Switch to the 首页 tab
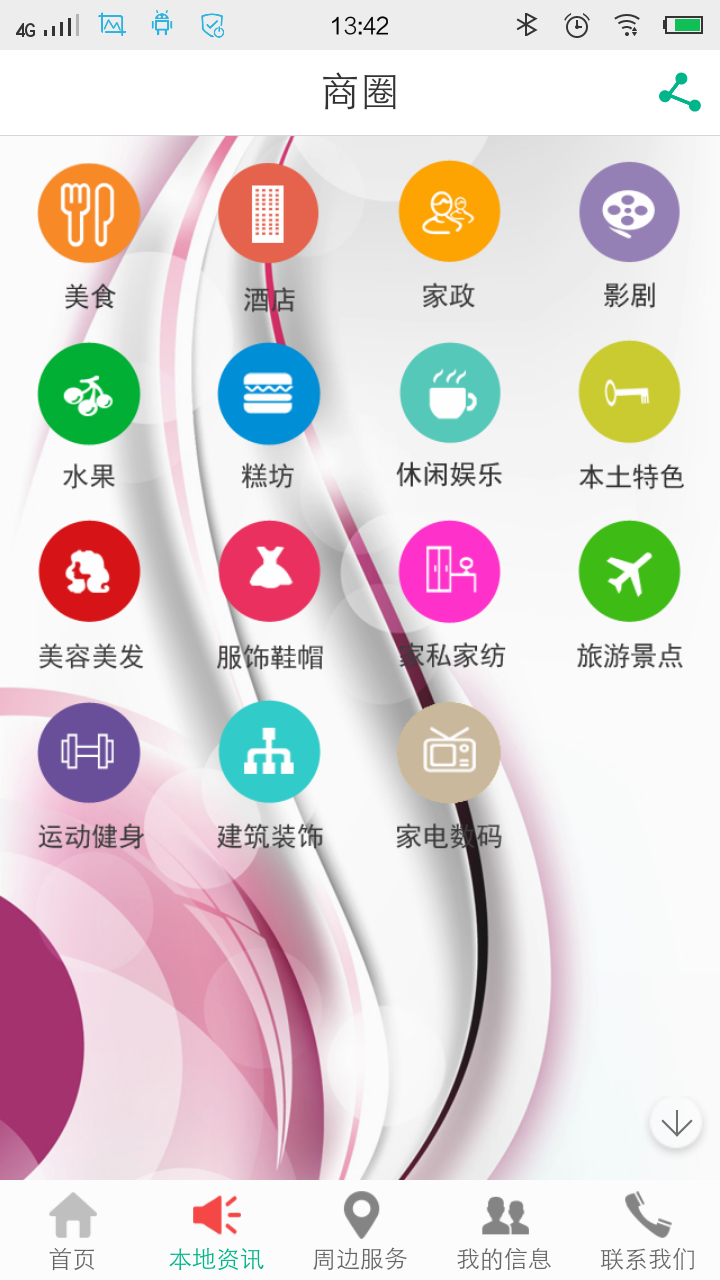The height and width of the screenshot is (1280, 720). click(73, 1230)
